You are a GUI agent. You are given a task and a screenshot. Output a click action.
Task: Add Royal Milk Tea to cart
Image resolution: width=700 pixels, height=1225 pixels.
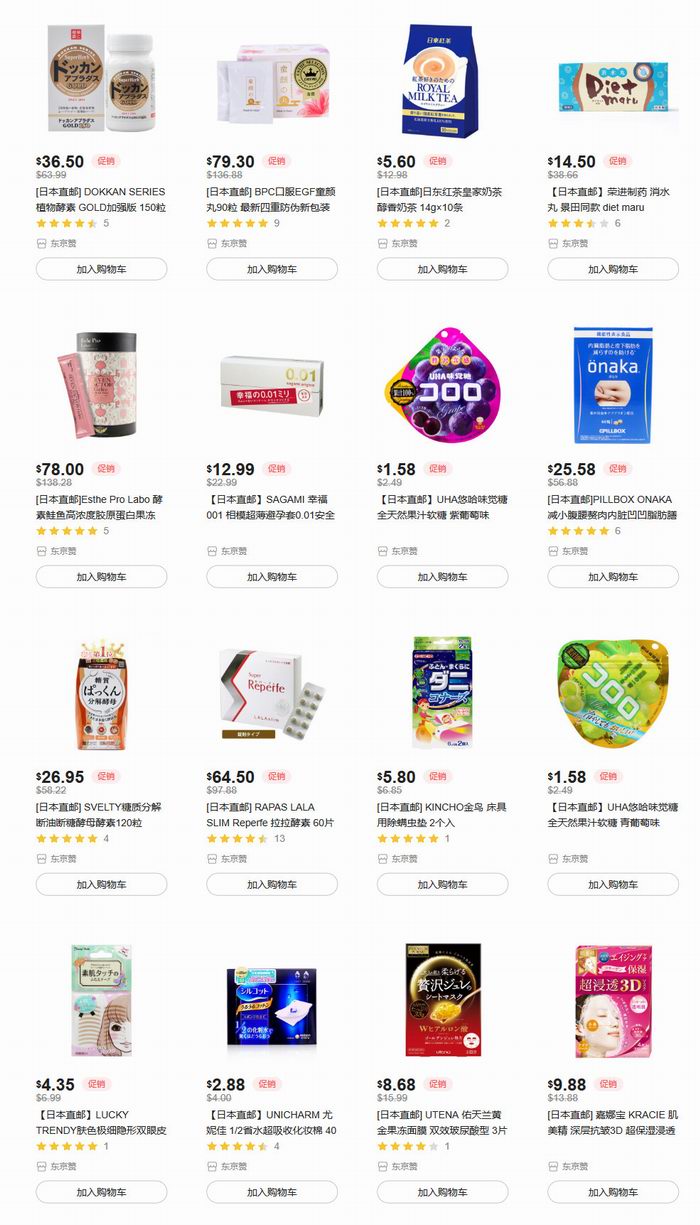442,269
